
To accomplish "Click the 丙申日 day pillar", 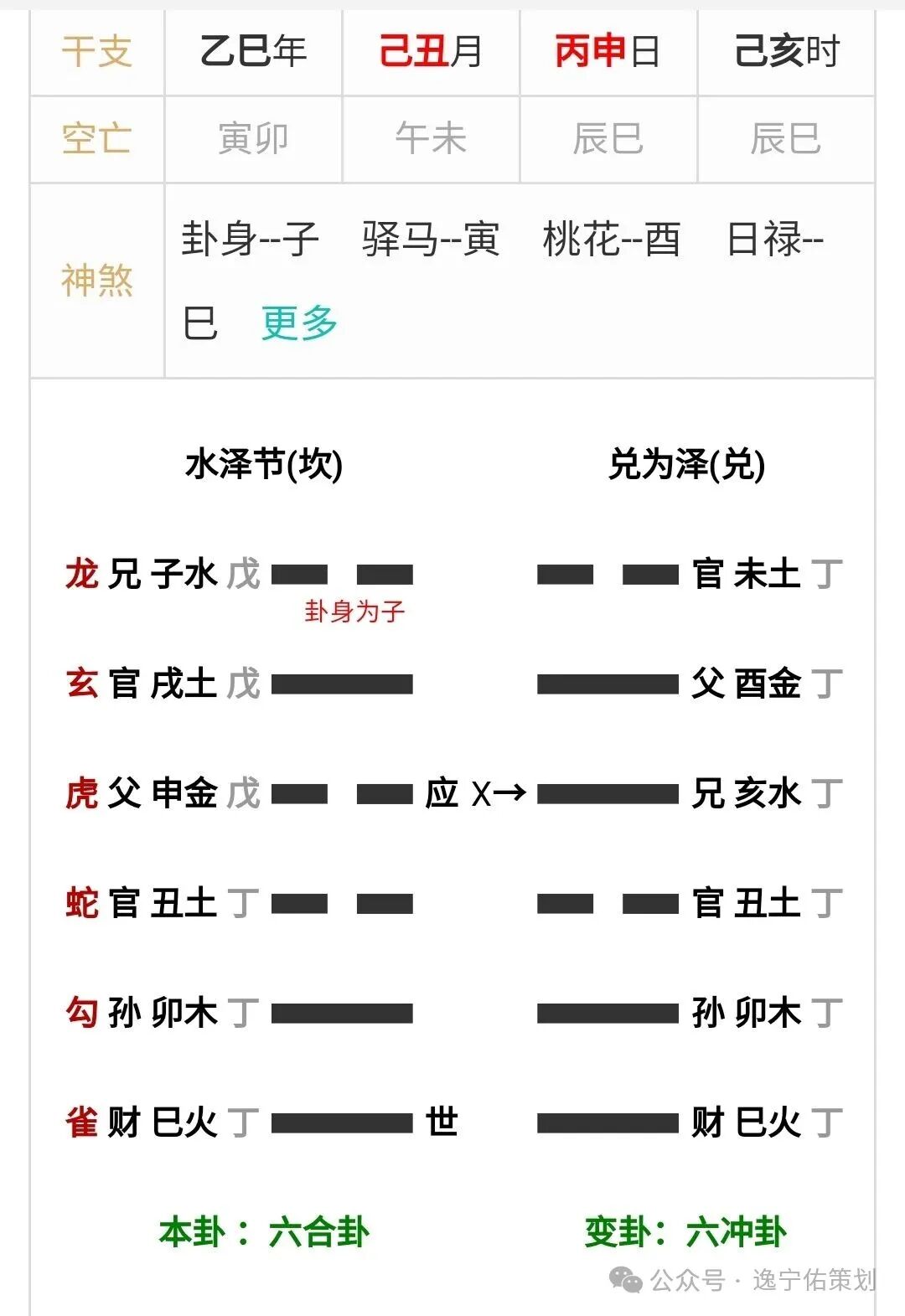I will pyautogui.click(x=607, y=52).
